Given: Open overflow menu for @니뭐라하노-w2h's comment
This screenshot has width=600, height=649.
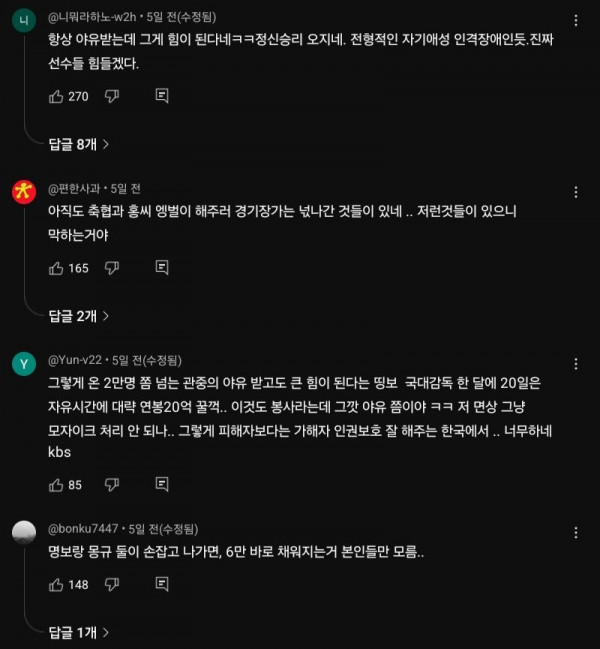Looking at the screenshot, I should click(575, 19).
